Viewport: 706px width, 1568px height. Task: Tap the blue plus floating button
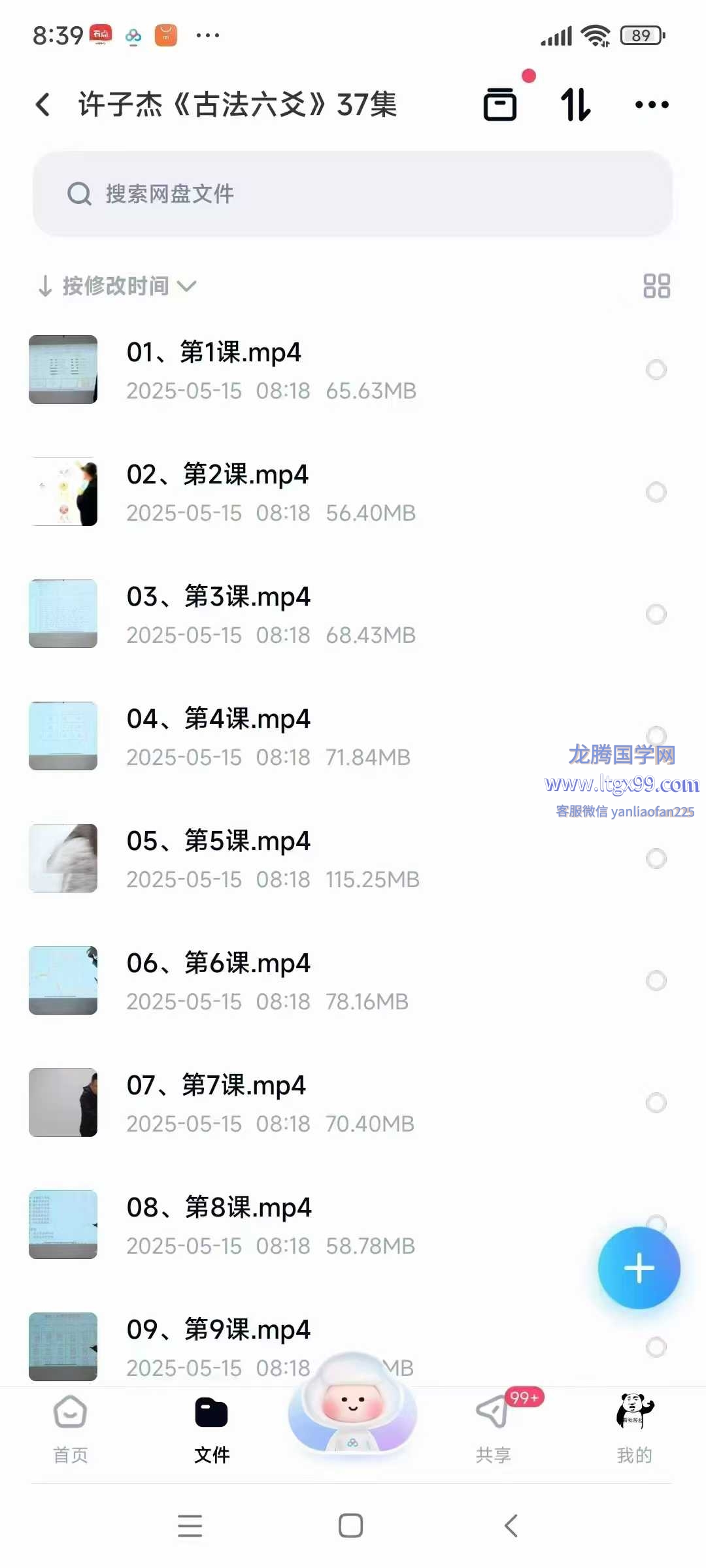tap(639, 1268)
